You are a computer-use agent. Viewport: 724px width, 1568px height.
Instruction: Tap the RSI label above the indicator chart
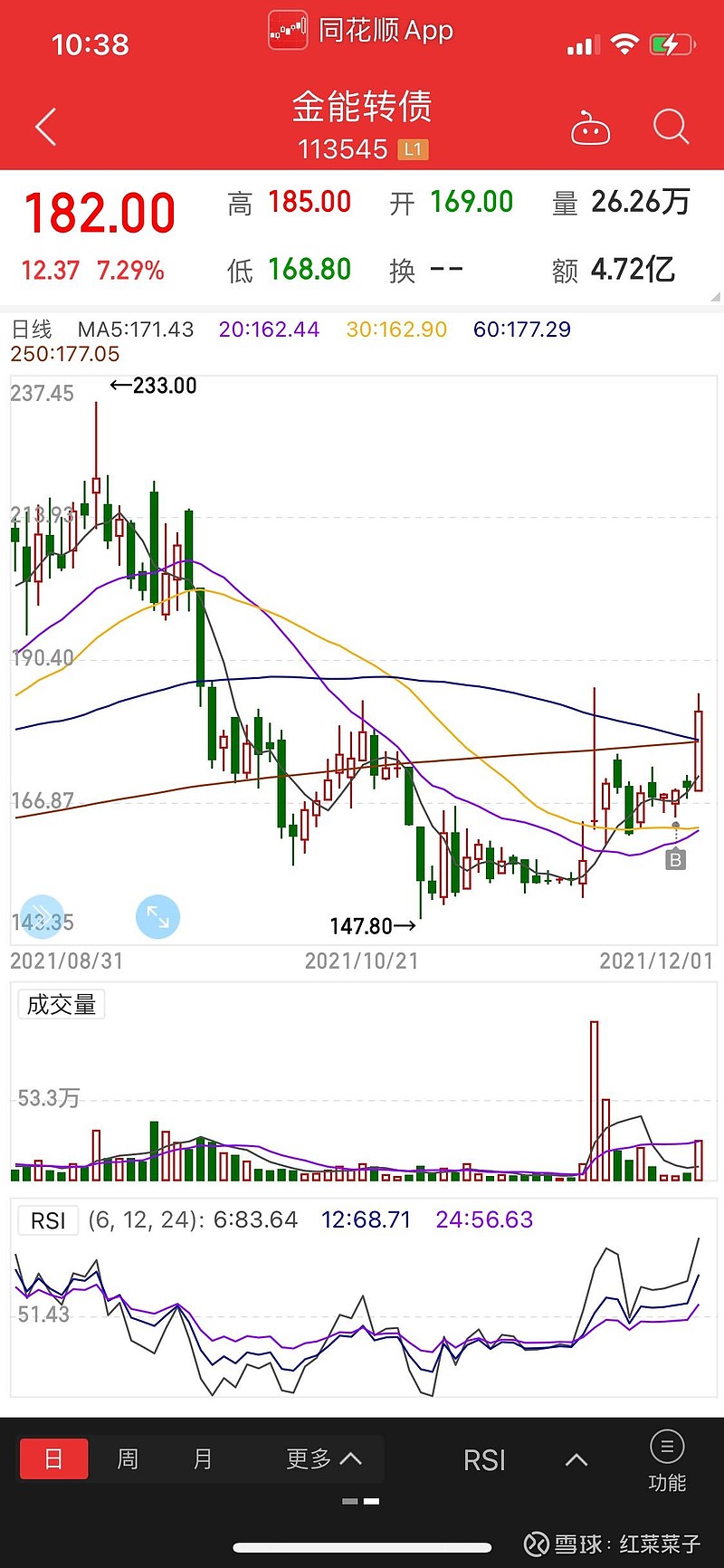[48, 1220]
